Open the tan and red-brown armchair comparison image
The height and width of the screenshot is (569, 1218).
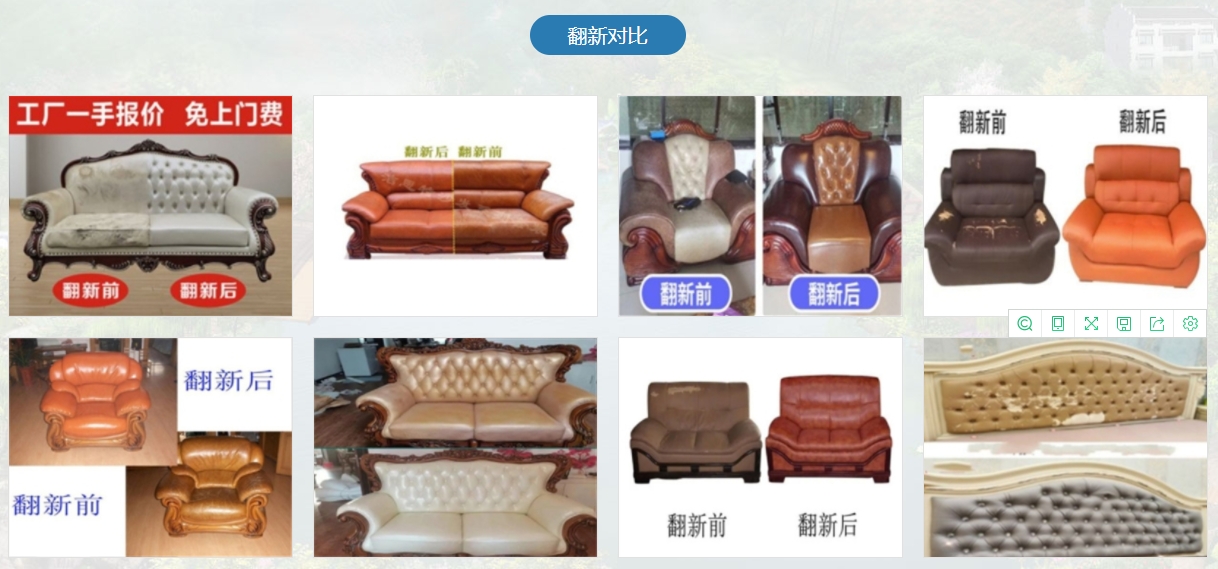point(760,447)
